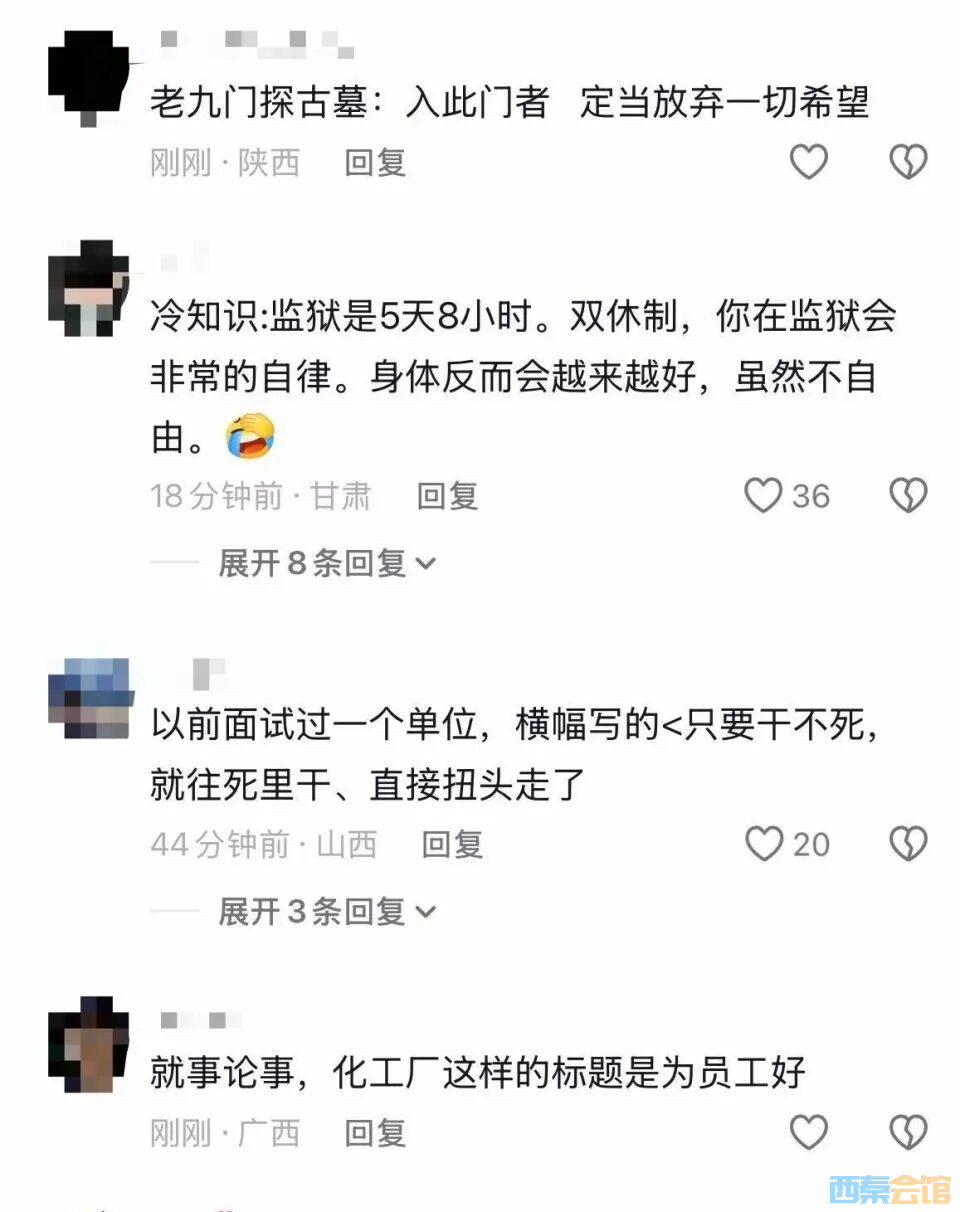The image size is (960, 1212).
Task: Reply to the comment from 甘肃
Action: [x=447, y=496]
